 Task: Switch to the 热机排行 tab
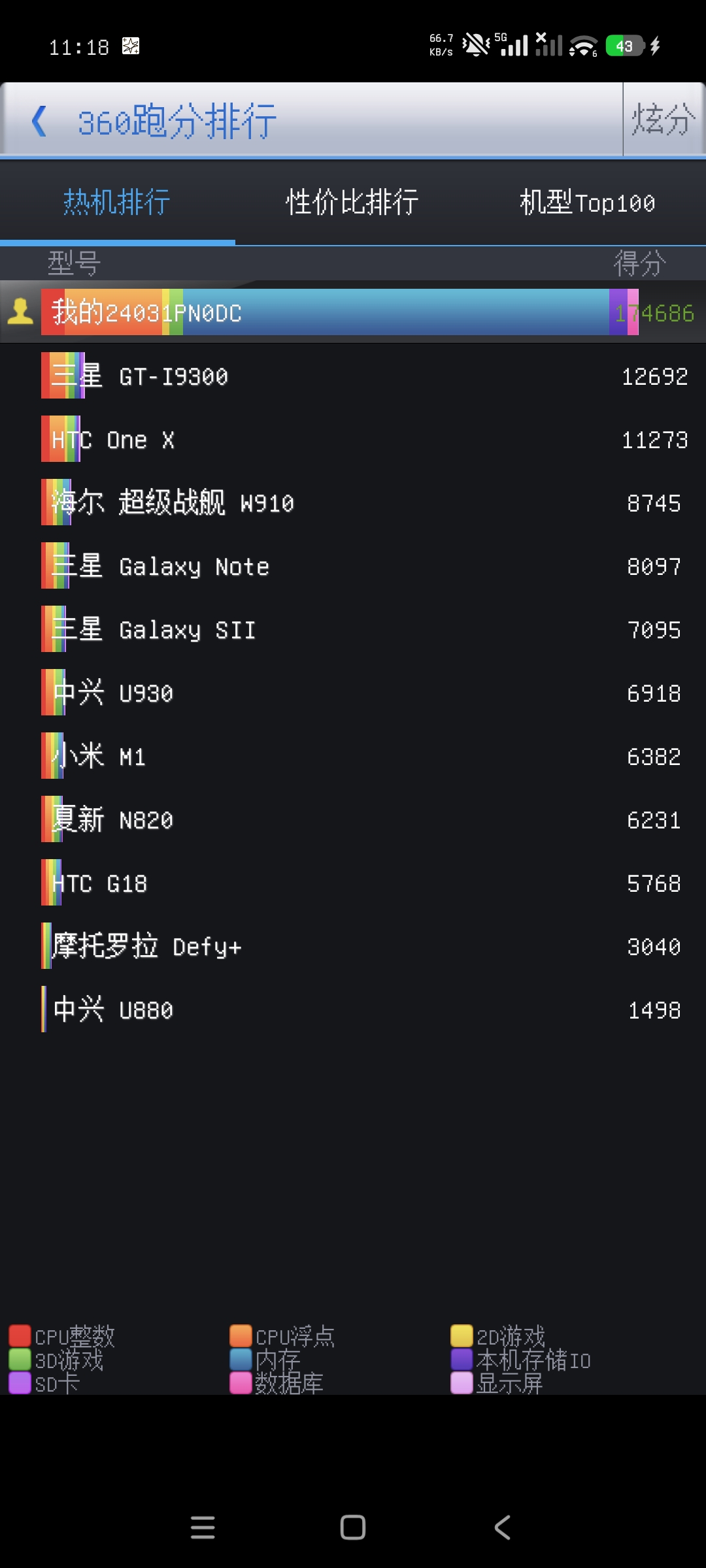pyautogui.click(x=117, y=203)
